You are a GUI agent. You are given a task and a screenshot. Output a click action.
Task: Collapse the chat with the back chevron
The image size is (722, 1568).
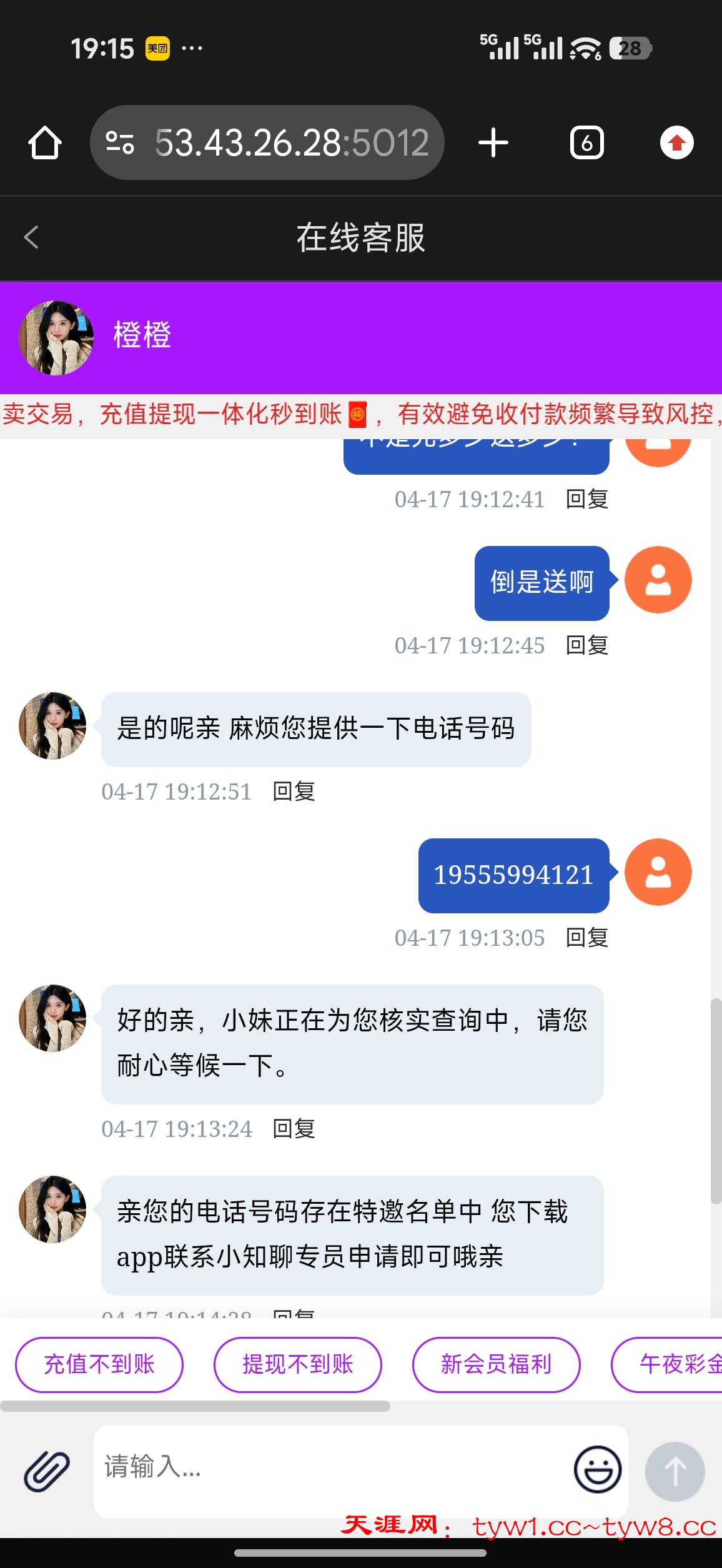tap(32, 238)
